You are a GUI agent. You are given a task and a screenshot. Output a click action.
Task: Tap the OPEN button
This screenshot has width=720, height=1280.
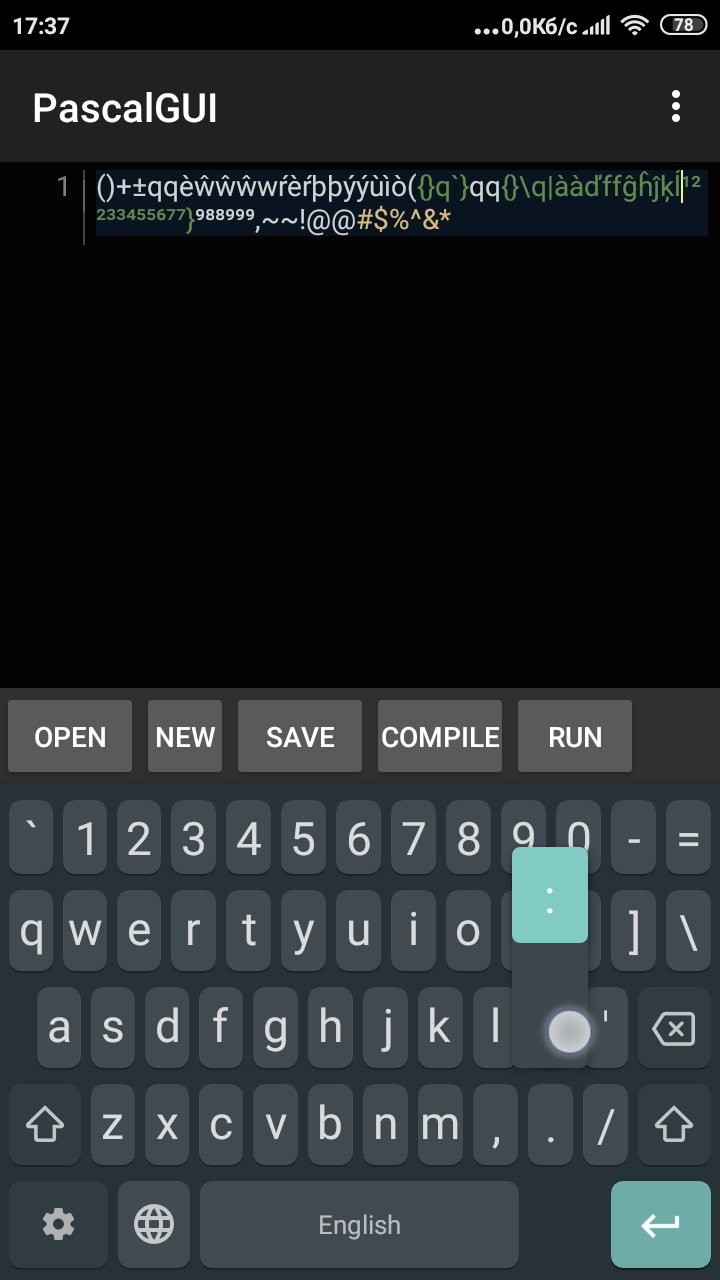click(70, 737)
